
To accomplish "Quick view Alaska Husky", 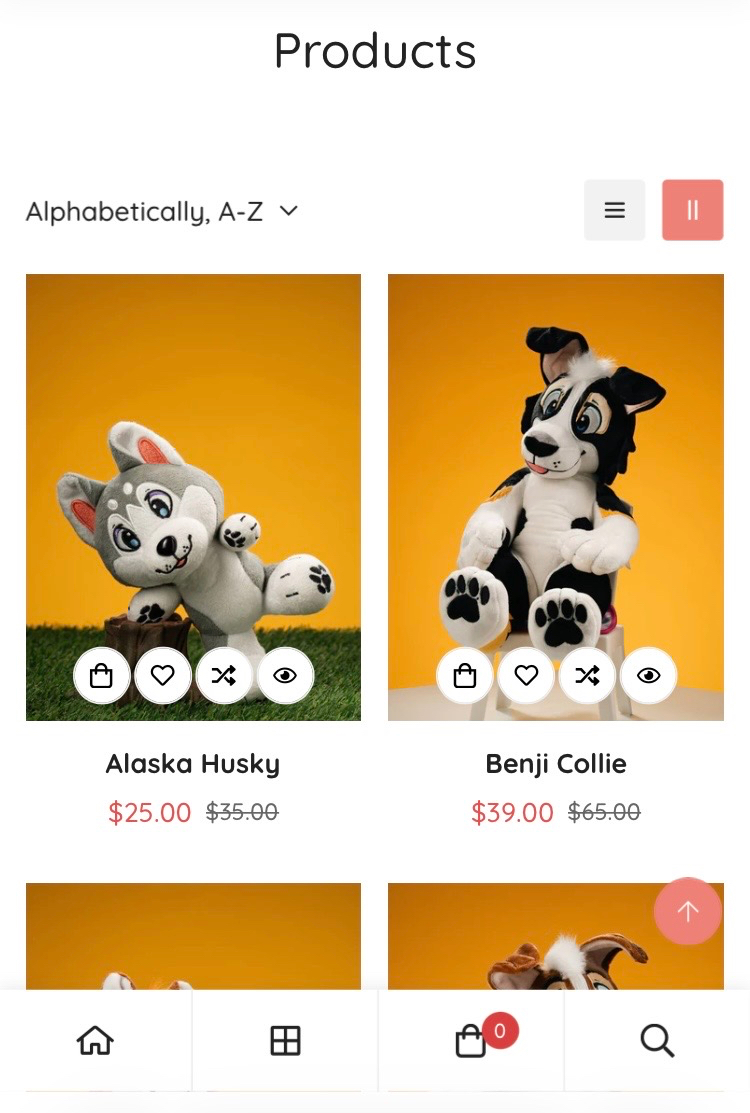I will click(285, 676).
